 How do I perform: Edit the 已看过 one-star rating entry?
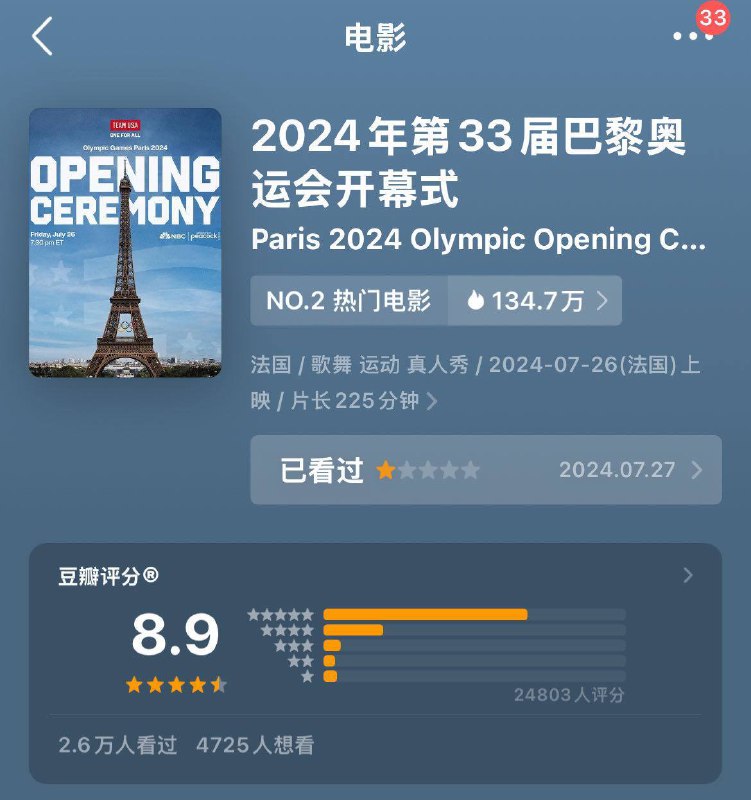pos(485,470)
